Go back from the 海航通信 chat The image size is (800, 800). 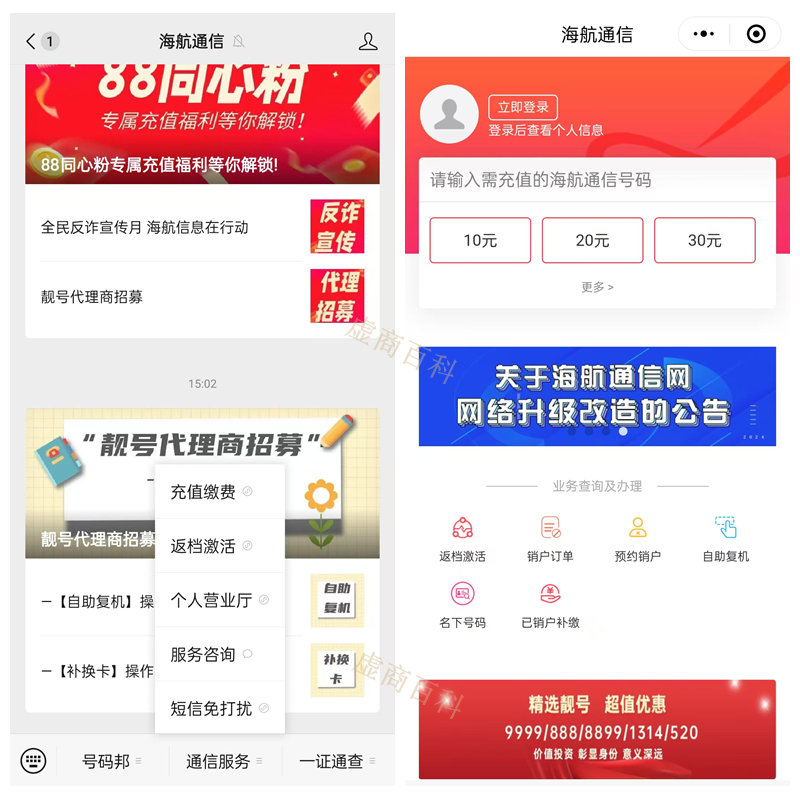(32, 41)
